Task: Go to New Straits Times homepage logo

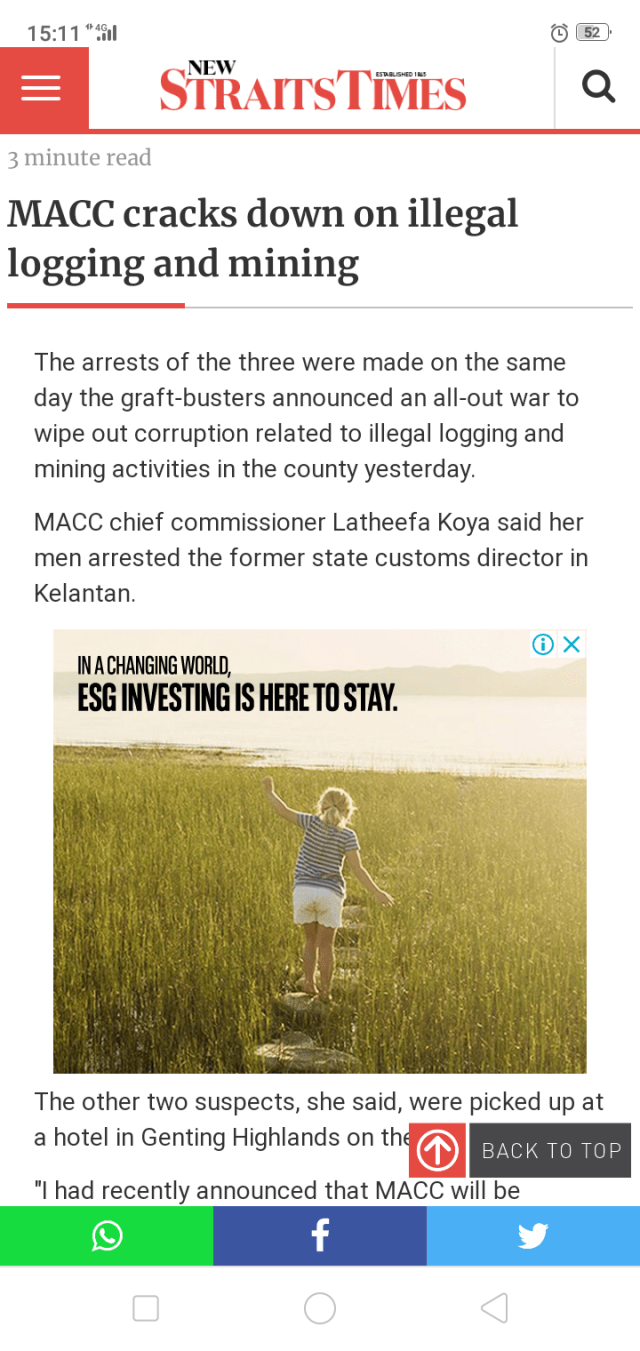Action: point(313,88)
